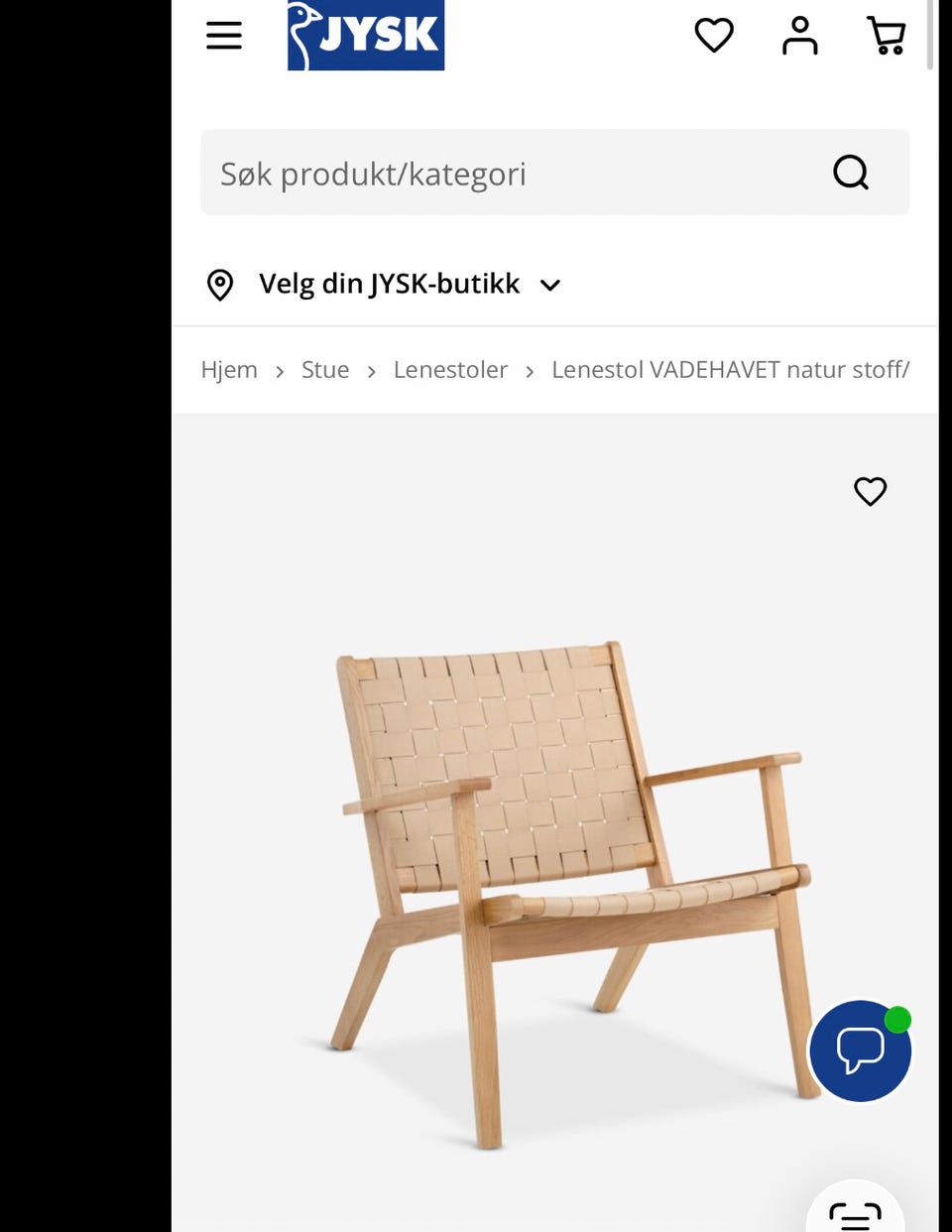
Task: Click the search magnifier icon
Action: (x=851, y=172)
